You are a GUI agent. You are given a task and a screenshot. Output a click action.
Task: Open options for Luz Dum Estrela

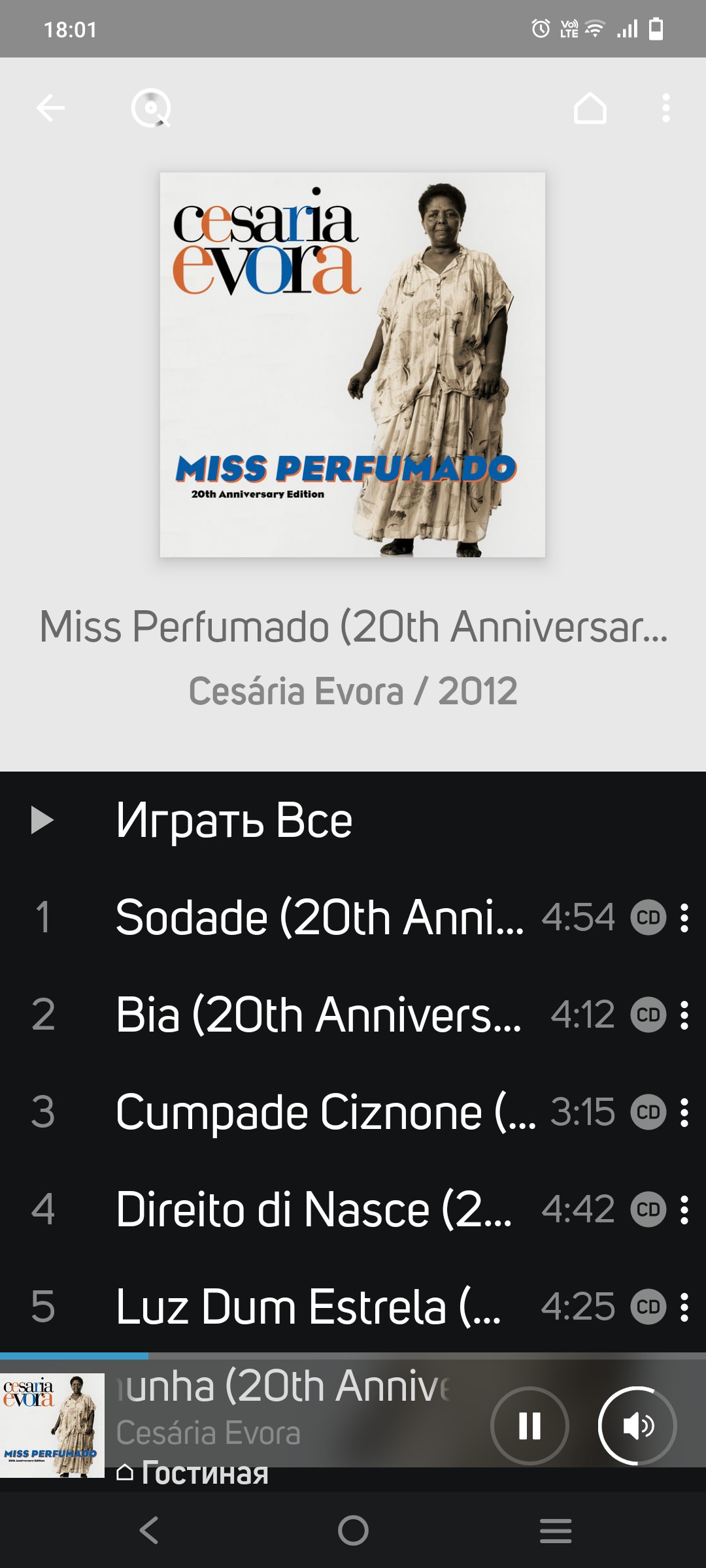pos(684,1307)
